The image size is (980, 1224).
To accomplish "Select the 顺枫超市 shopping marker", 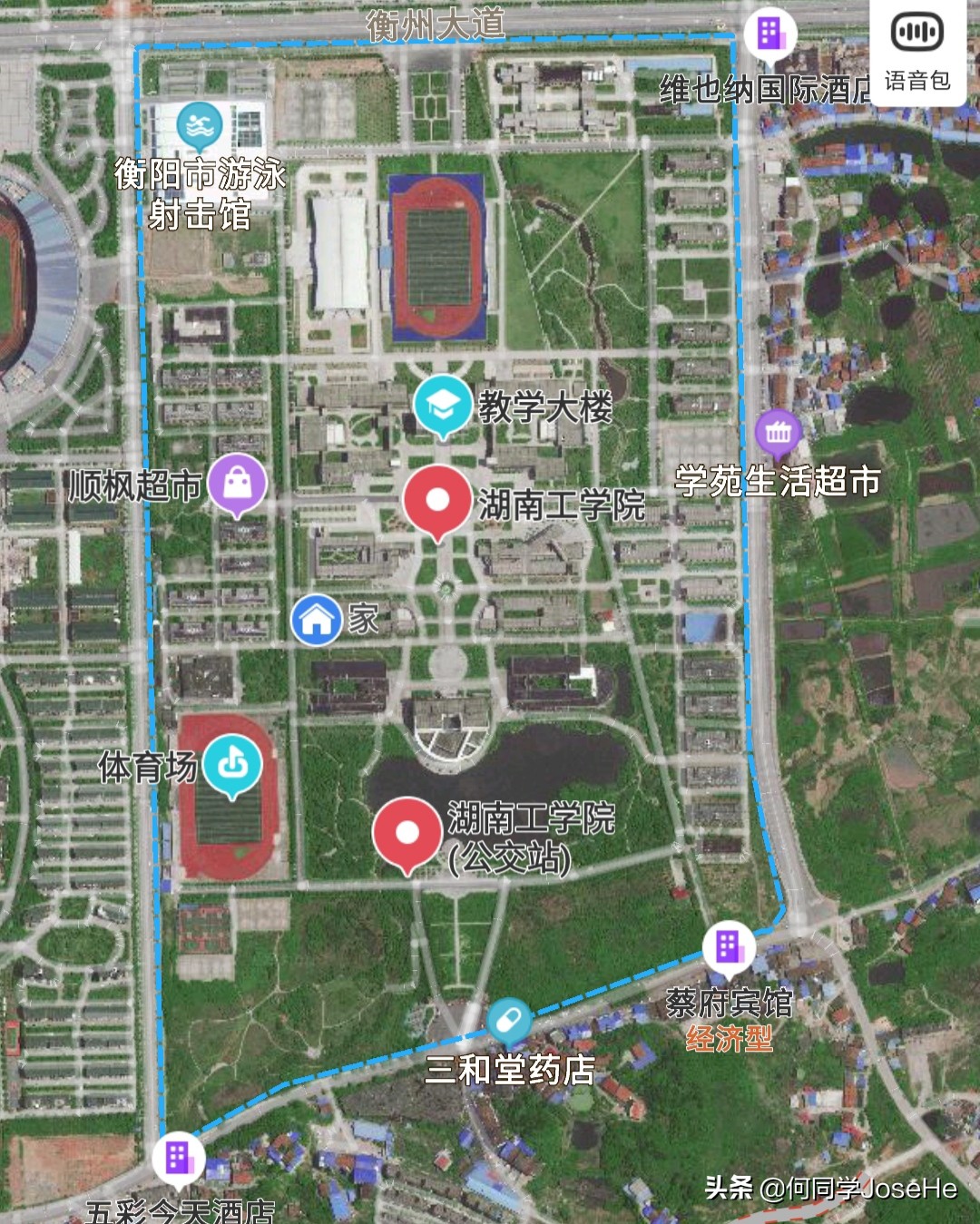I will pos(238,483).
